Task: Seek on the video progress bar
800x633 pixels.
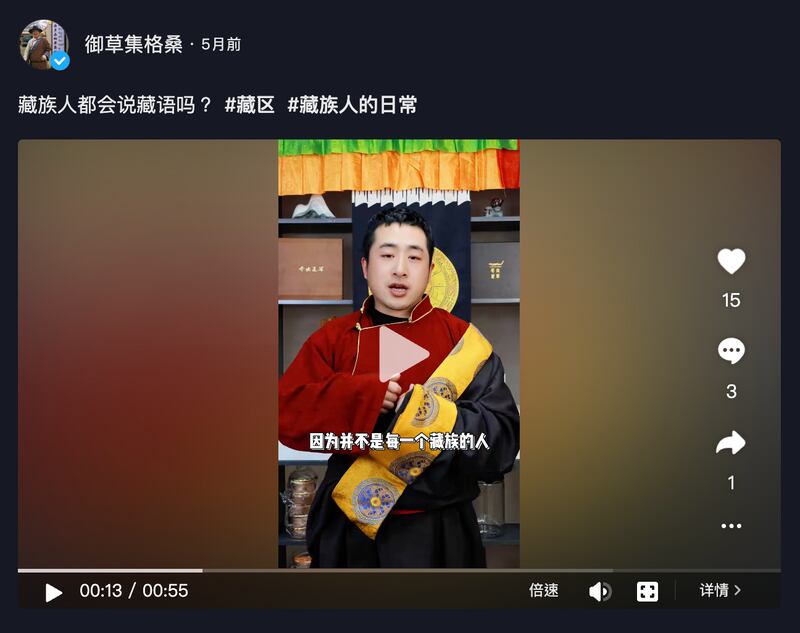Action: [x=400, y=571]
